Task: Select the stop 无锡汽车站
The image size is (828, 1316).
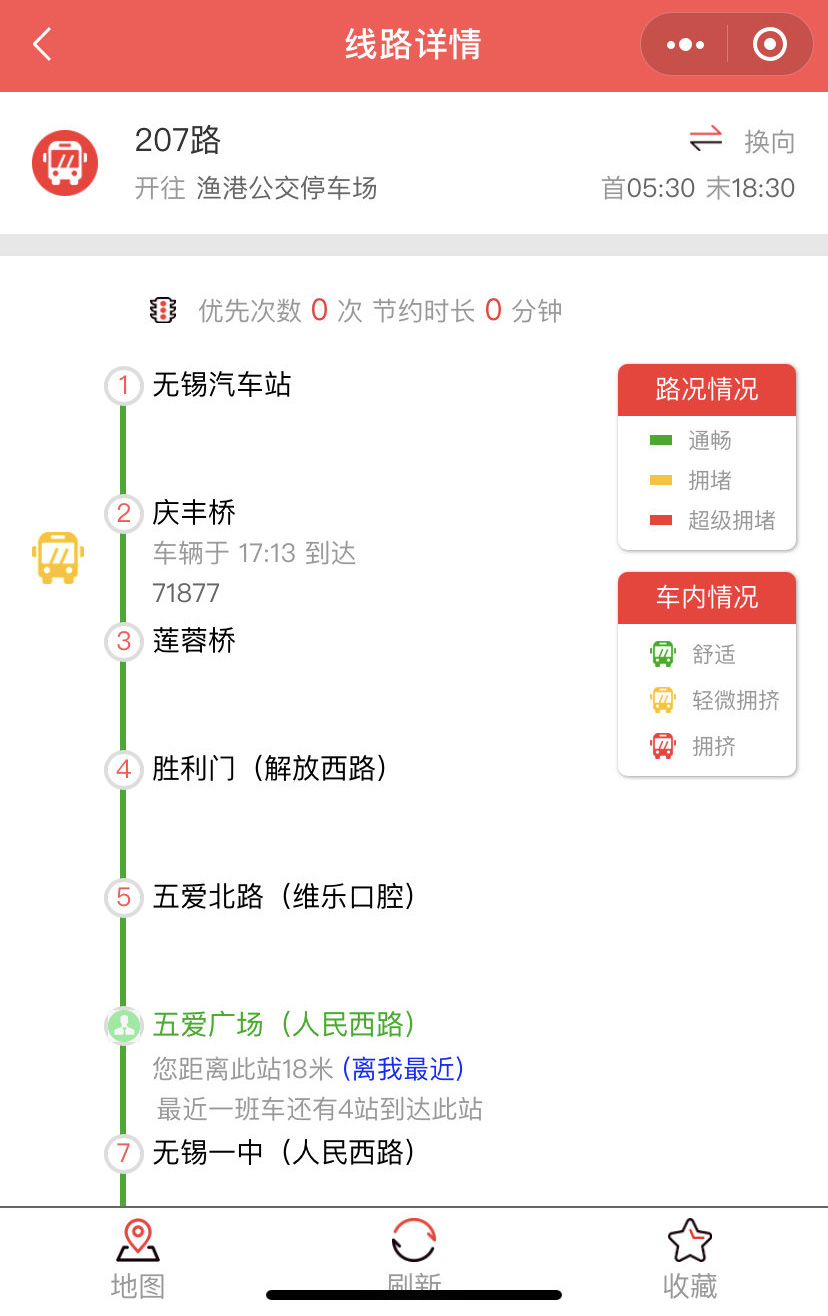Action: [x=221, y=385]
